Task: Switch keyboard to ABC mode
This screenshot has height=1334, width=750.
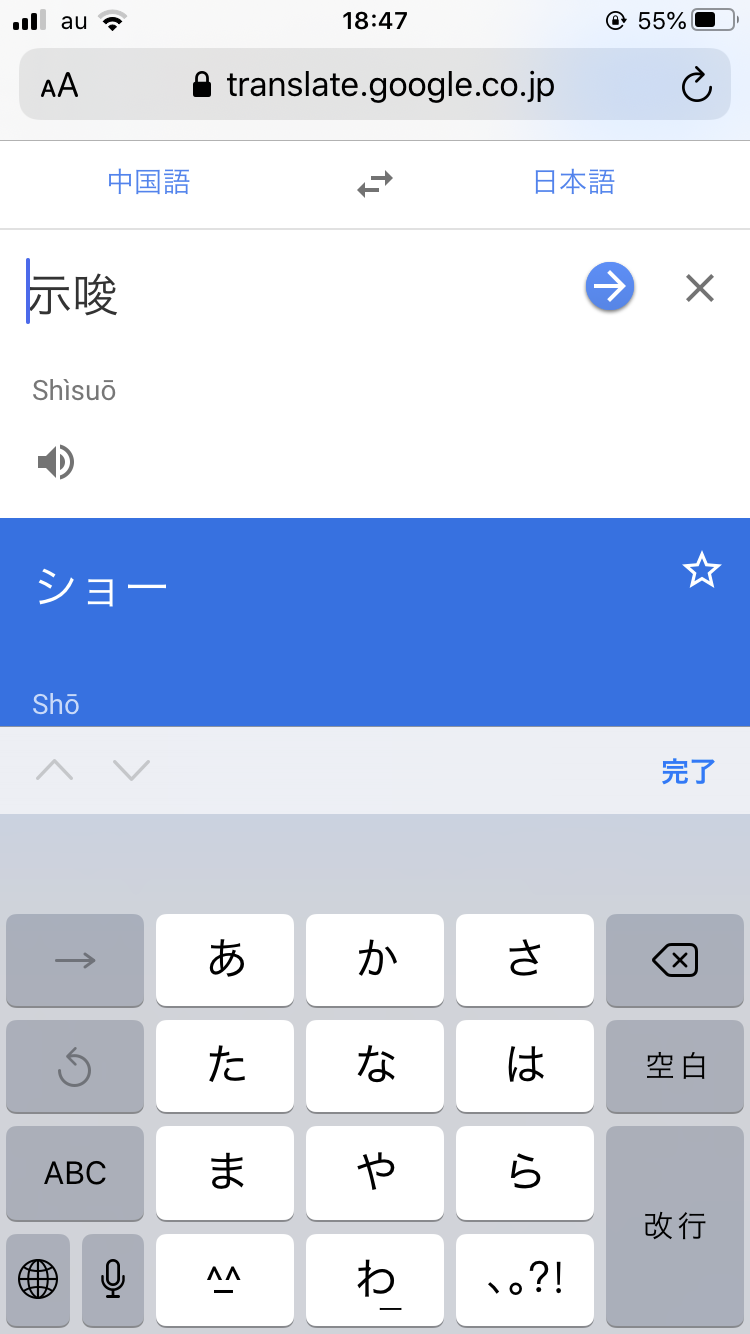Action: pyautogui.click(x=75, y=1173)
